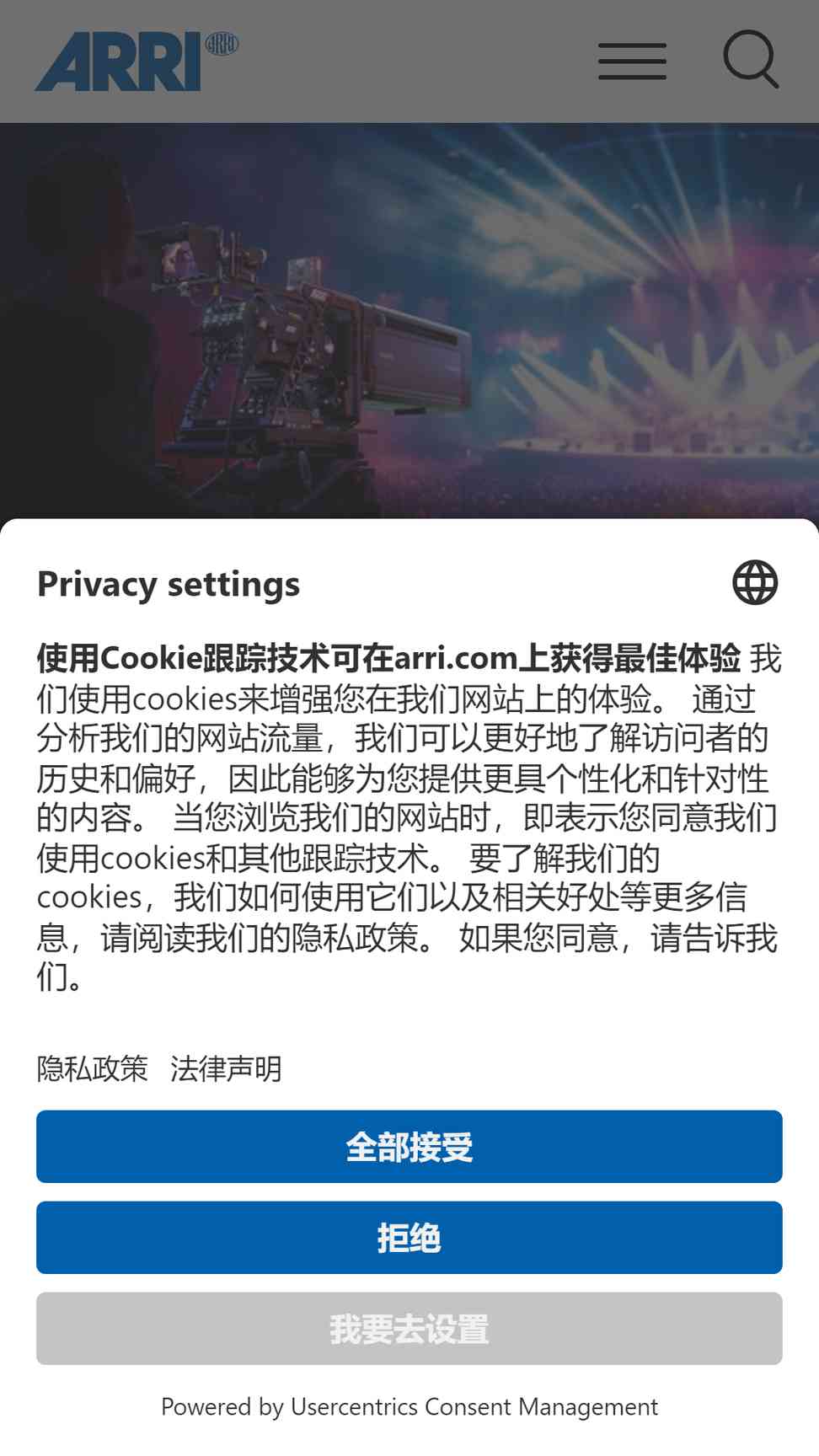Screen dimensions: 819x1456
Task: Reject cookies with 拒绝
Action: coord(409,1238)
